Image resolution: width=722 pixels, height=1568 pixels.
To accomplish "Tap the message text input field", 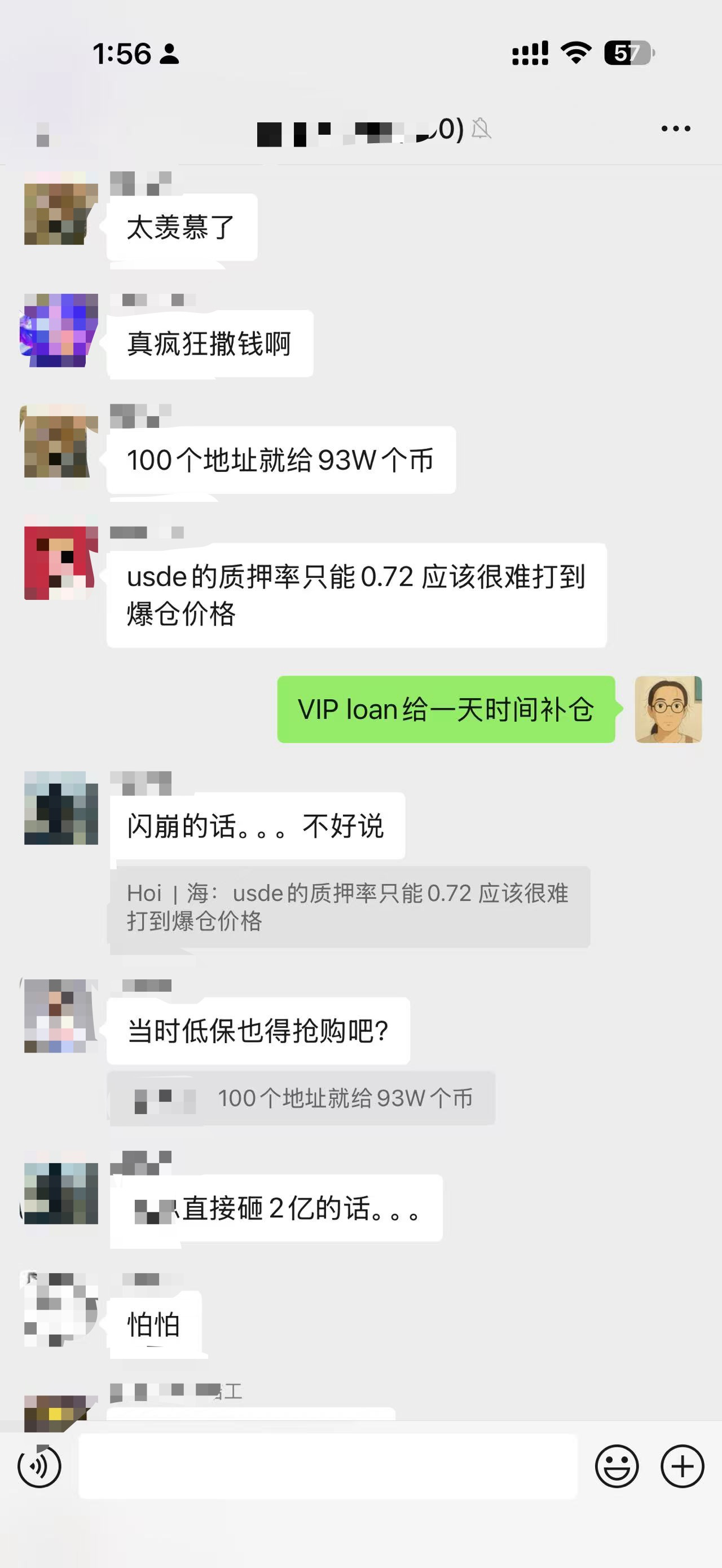I will (x=328, y=1467).
